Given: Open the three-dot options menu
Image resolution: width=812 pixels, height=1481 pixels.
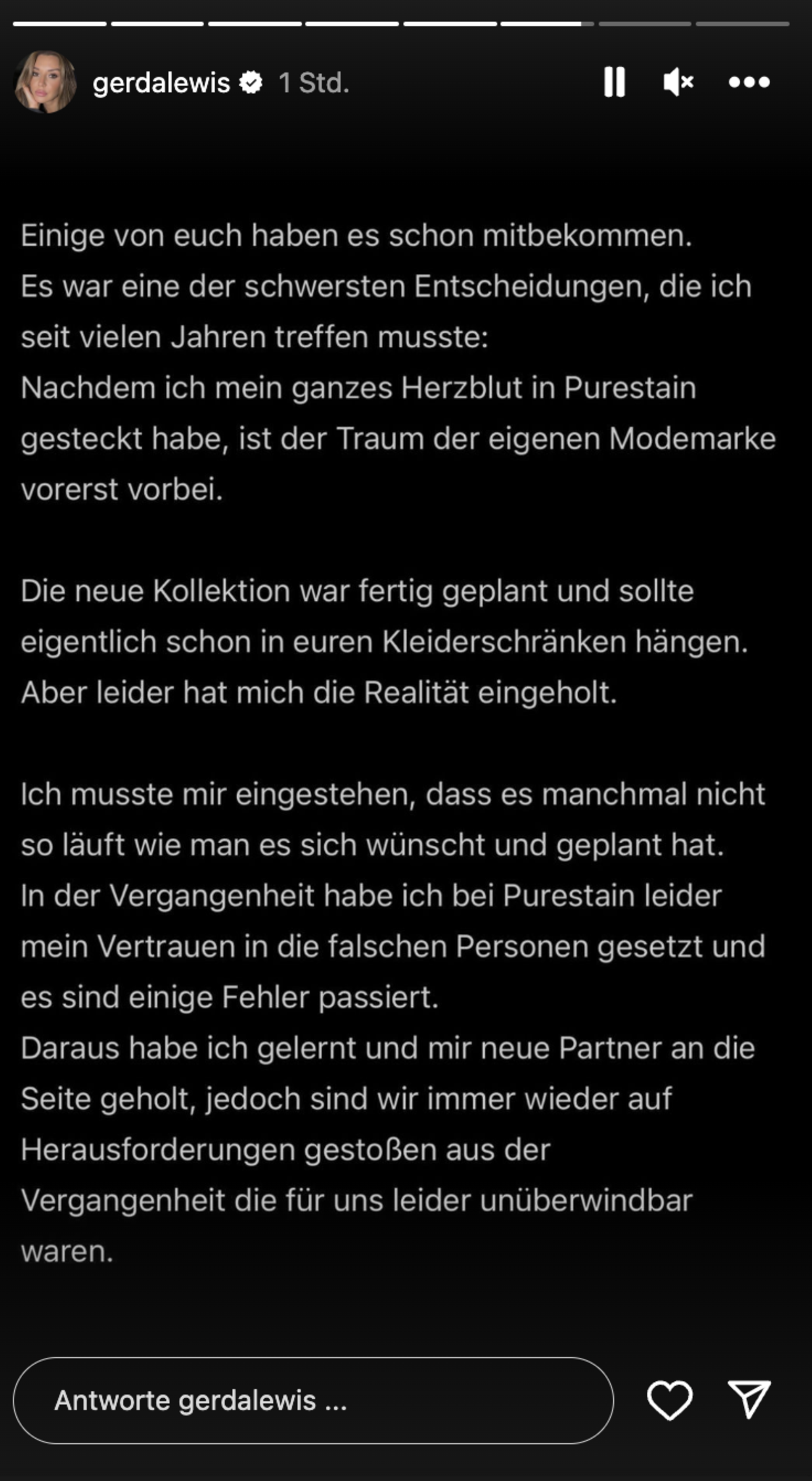Looking at the screenshot, I should tap(749, 82).
